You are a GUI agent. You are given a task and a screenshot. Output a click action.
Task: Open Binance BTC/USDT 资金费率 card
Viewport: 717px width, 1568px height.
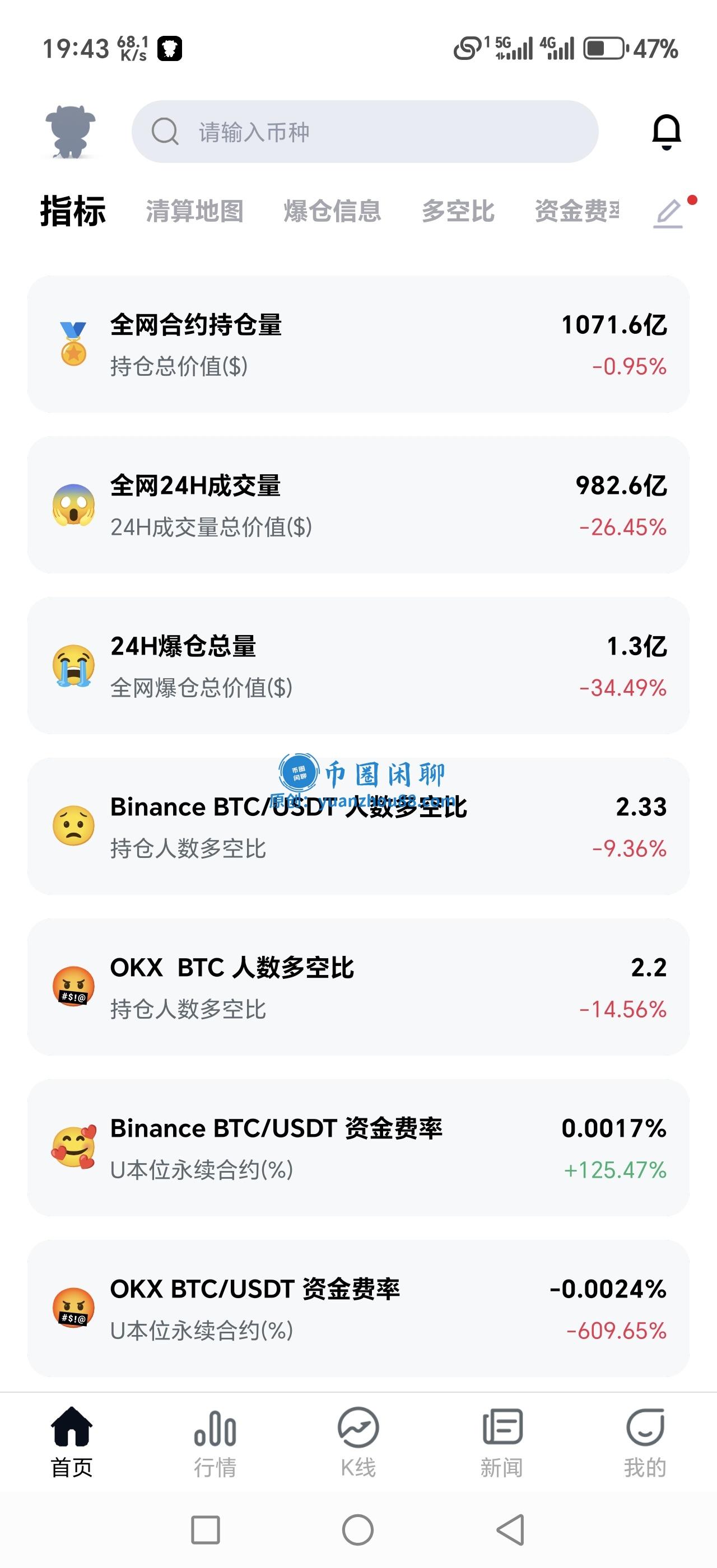click(x=358, y=1148)
